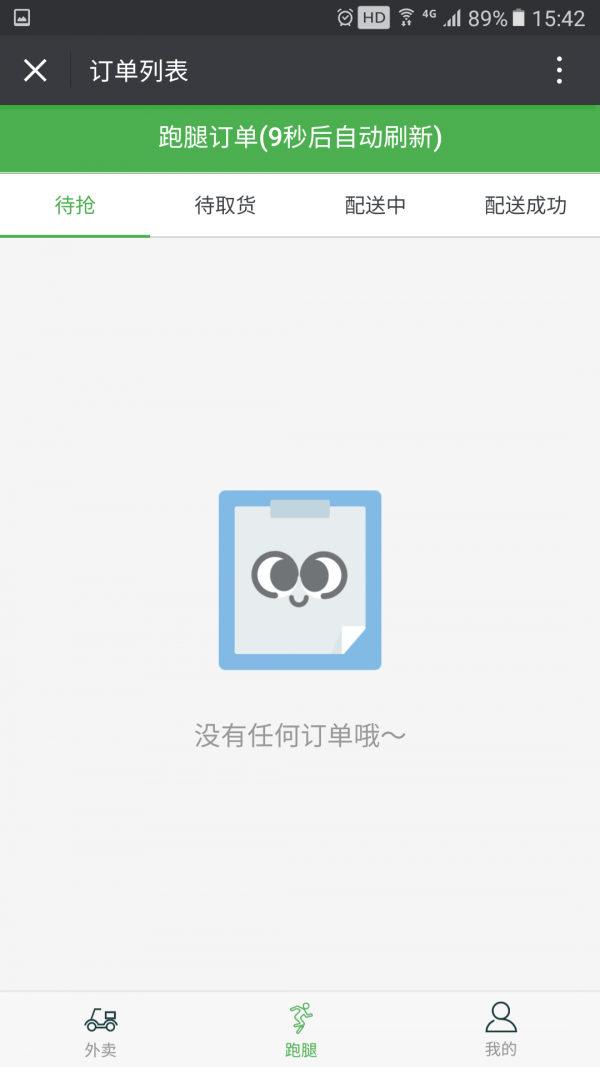This screenshot has width=600, height=1067.
Task: Select the 待抢 tab
Action: 75,206
